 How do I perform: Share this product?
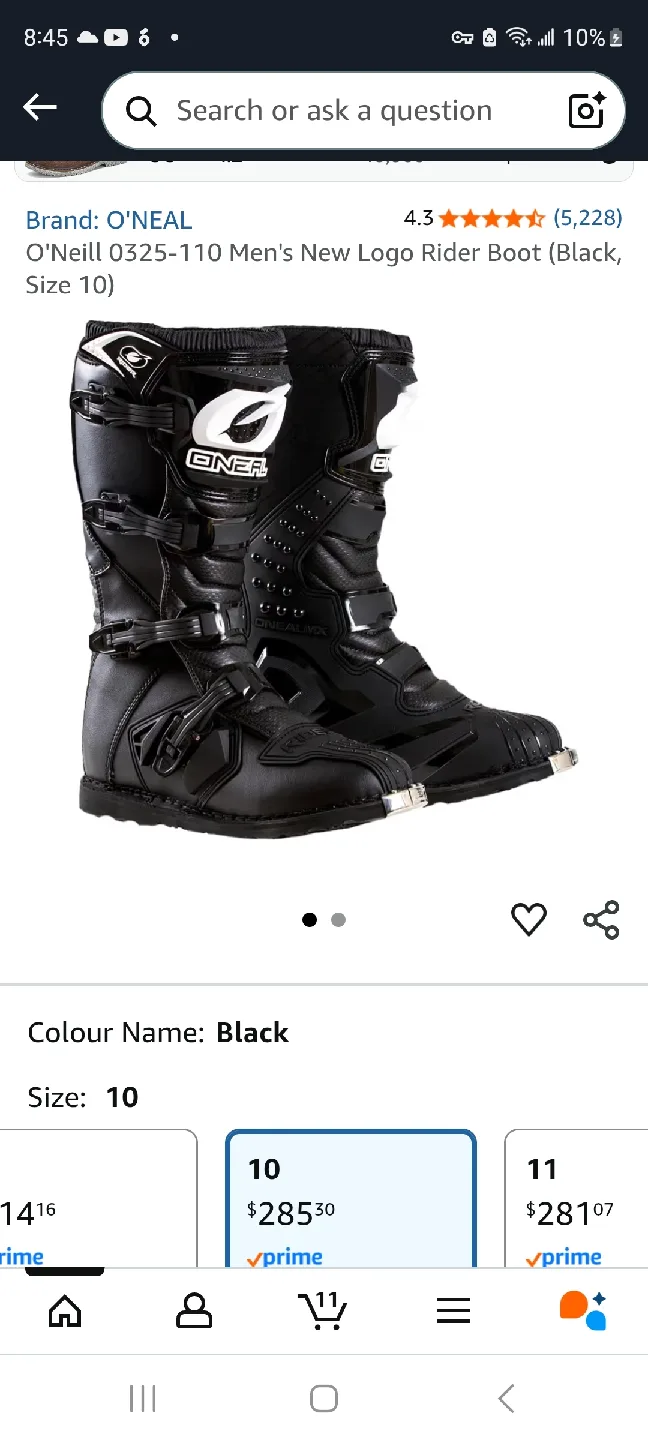pyautogui.click(x=601, y=919)
